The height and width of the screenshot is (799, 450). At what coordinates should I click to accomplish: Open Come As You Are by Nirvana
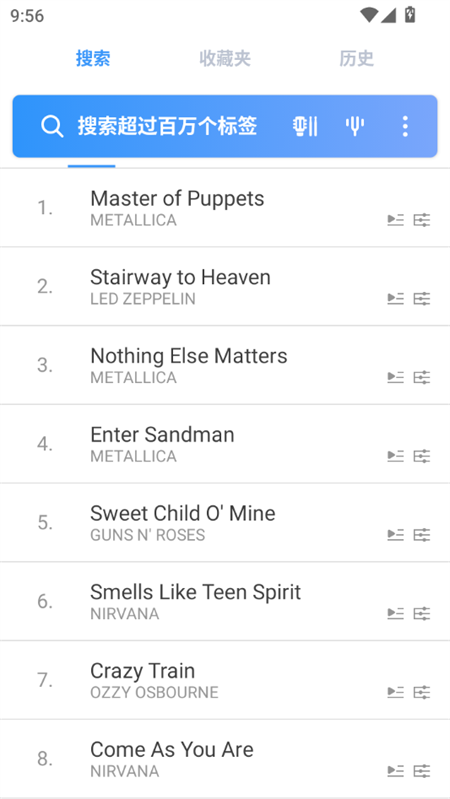(225, 759)
